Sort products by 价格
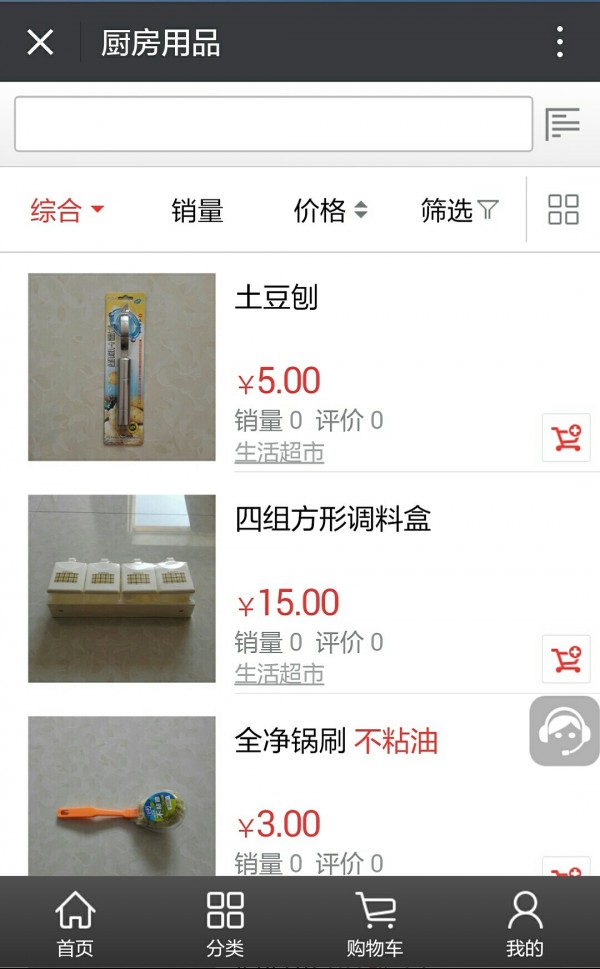The height and width of the screenshot is (969, 600). tap(330, 210)
